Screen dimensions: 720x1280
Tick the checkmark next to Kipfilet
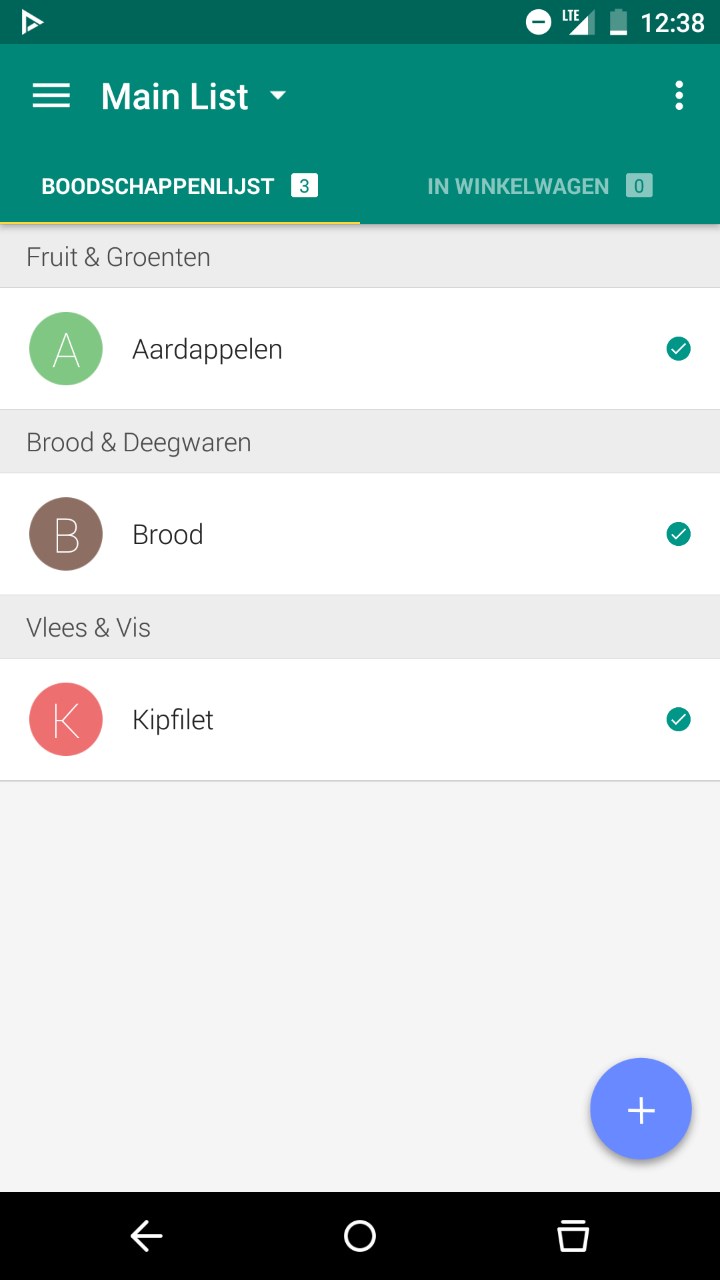679,719
